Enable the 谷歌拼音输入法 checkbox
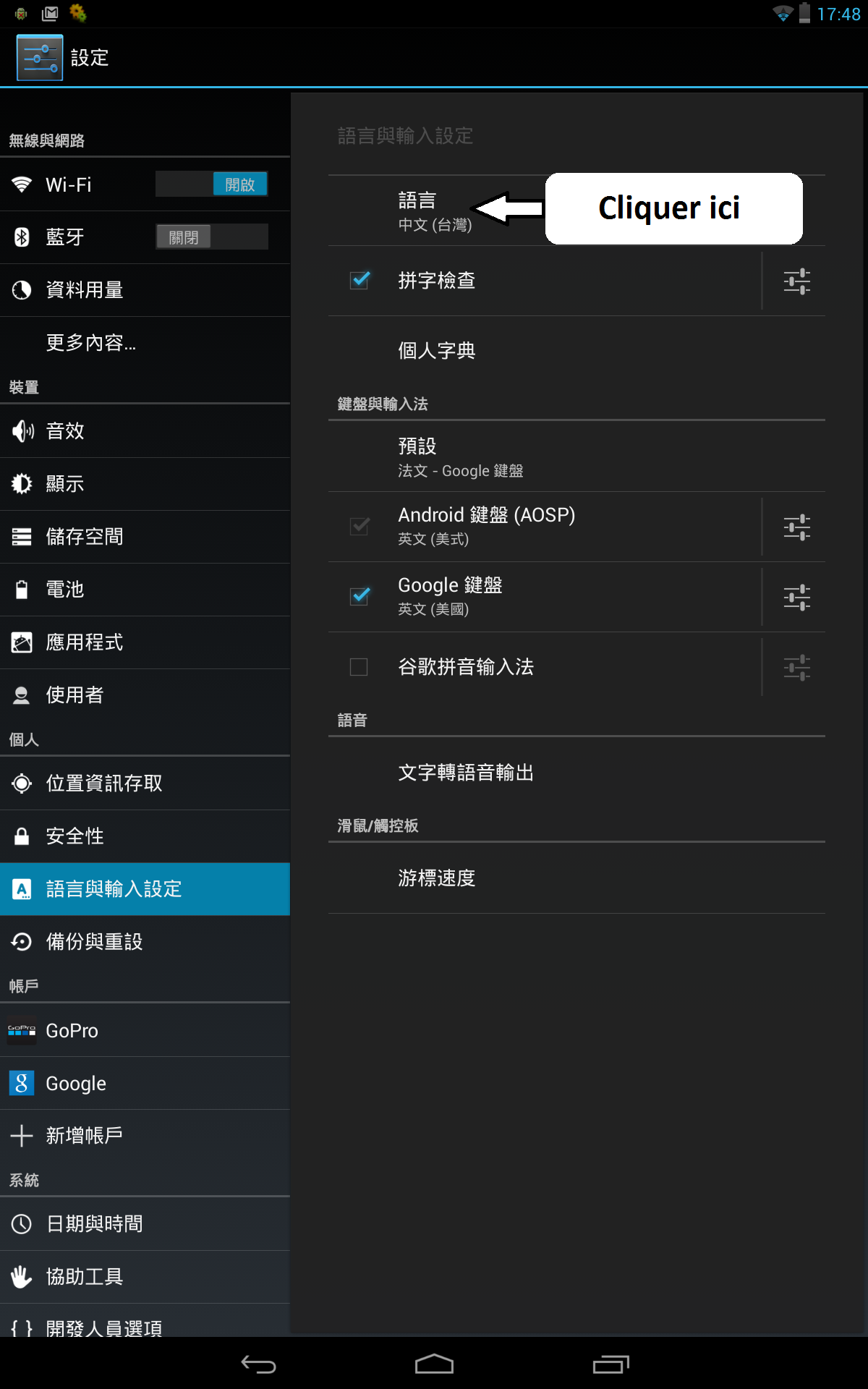Viewport: 868px width, 1389px height. coord(359,666)
